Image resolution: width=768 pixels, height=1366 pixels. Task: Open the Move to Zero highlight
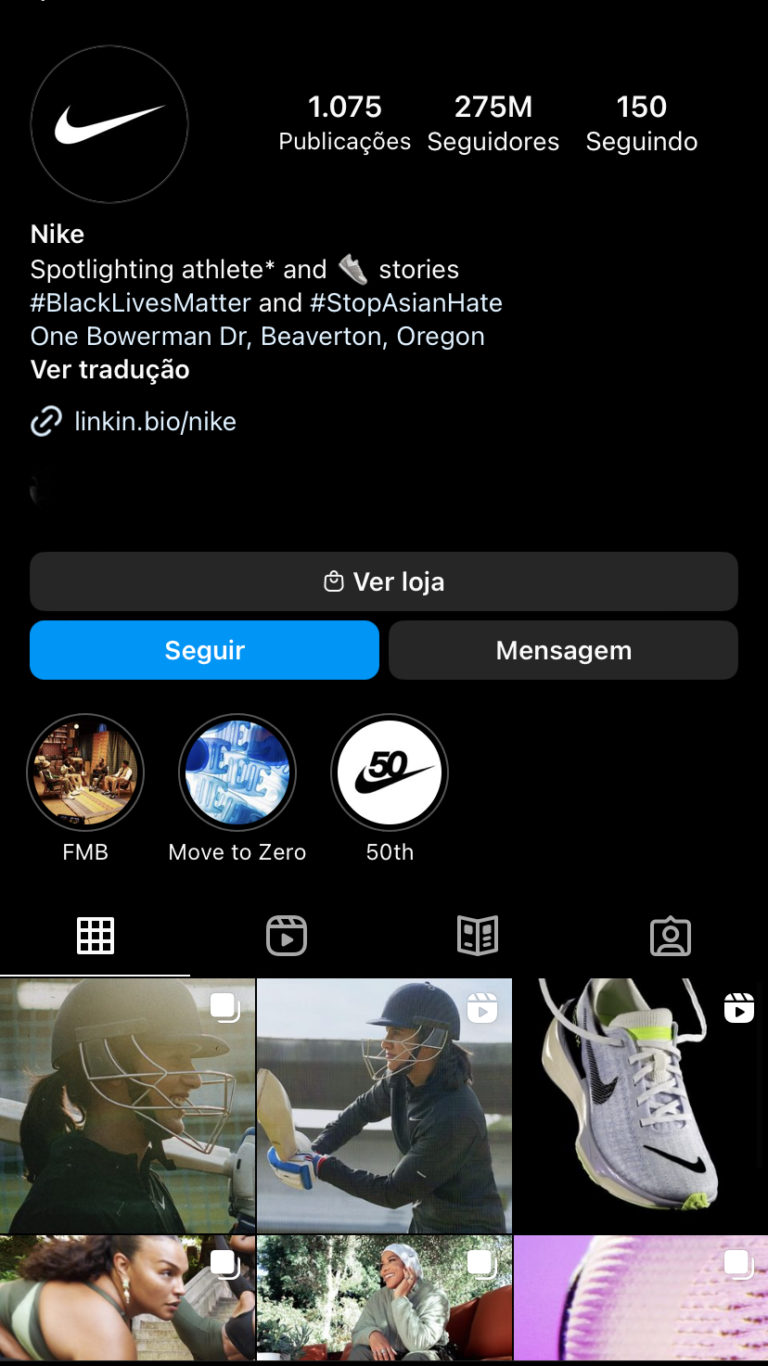click(x=237, y=773)
